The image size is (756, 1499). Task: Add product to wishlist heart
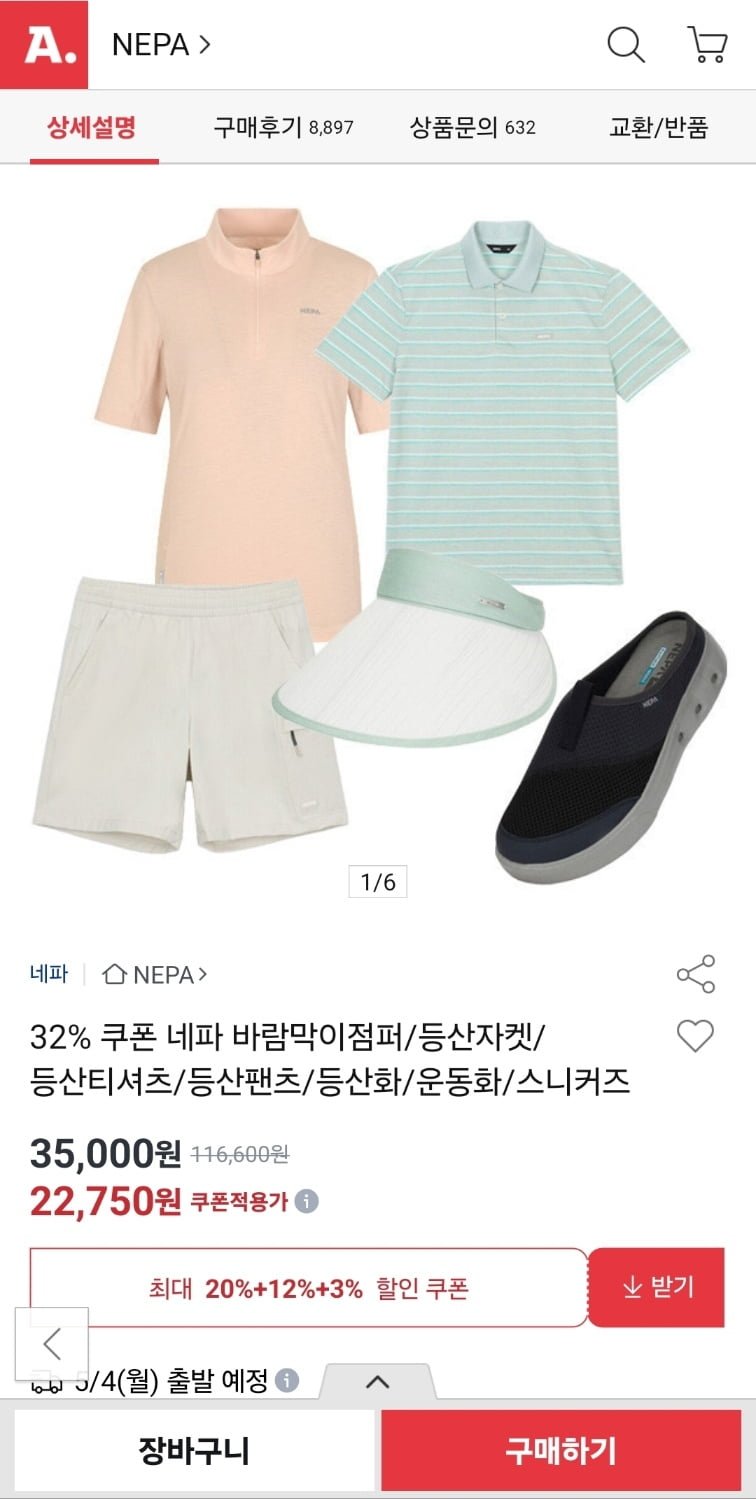(695, 1036)
